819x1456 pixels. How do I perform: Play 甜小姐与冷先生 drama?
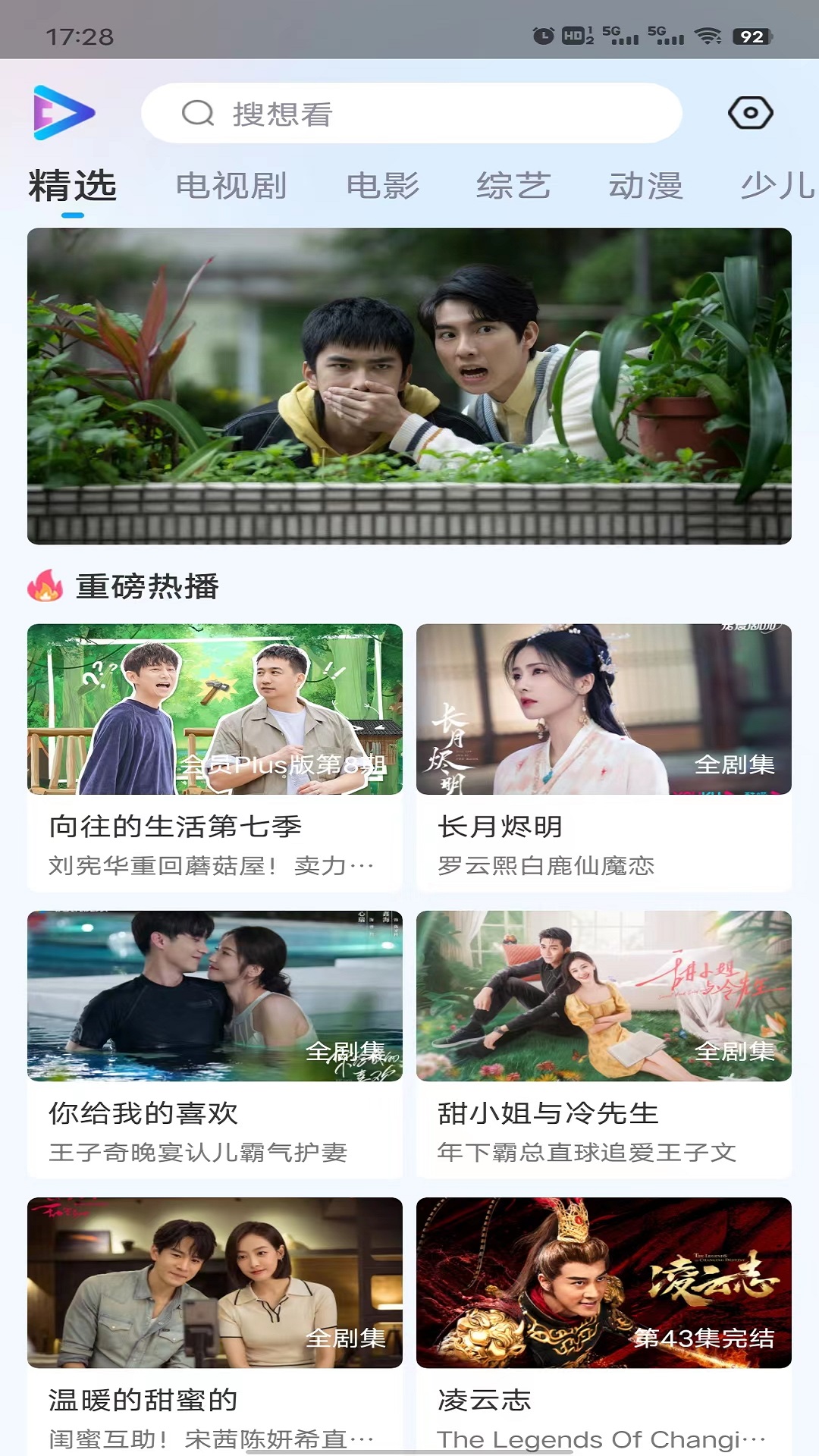(604, 1043)
